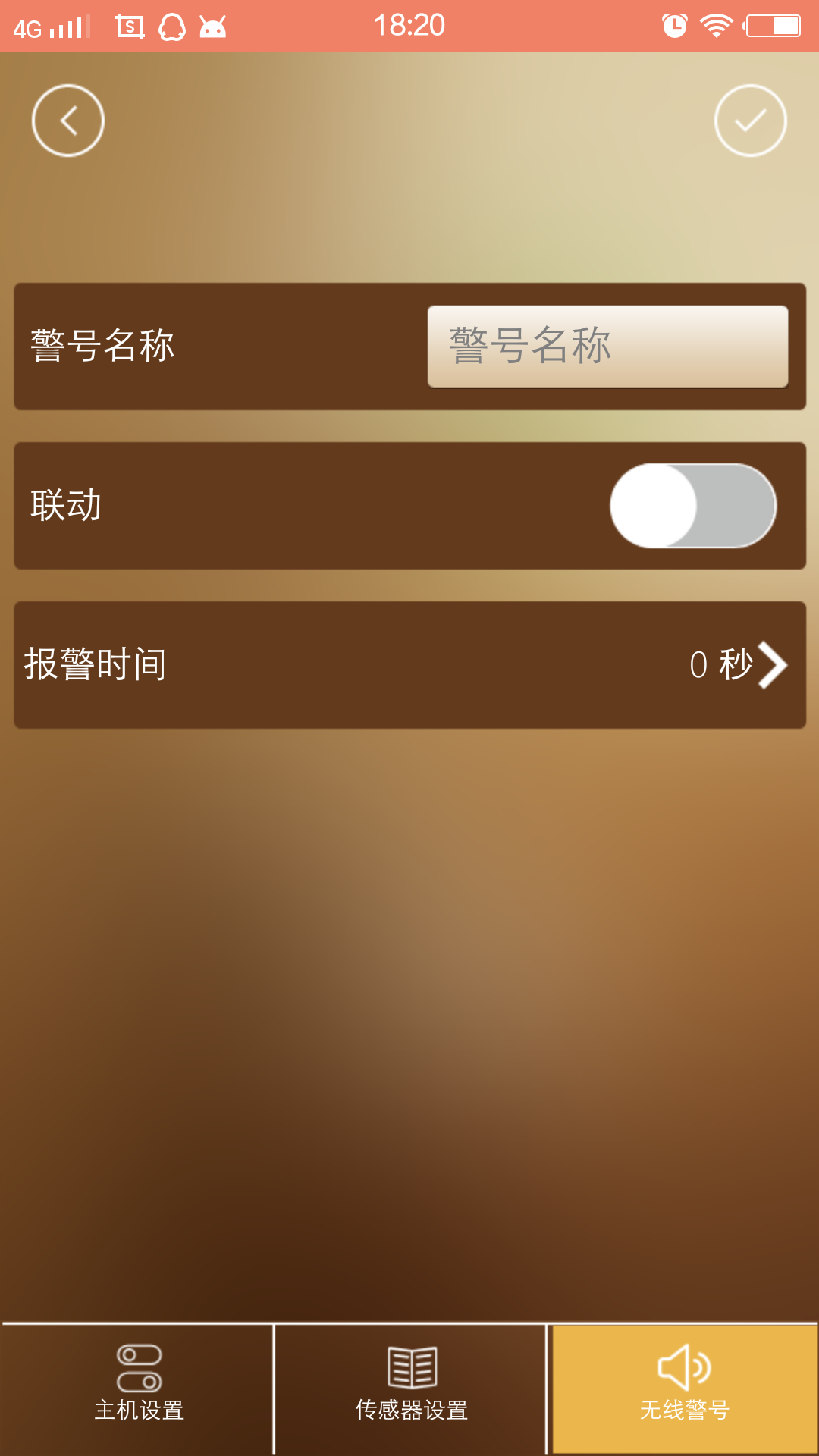Confirm changes with the top-right button
Screen dimensions: 819x1456
[x=748, y=120]
